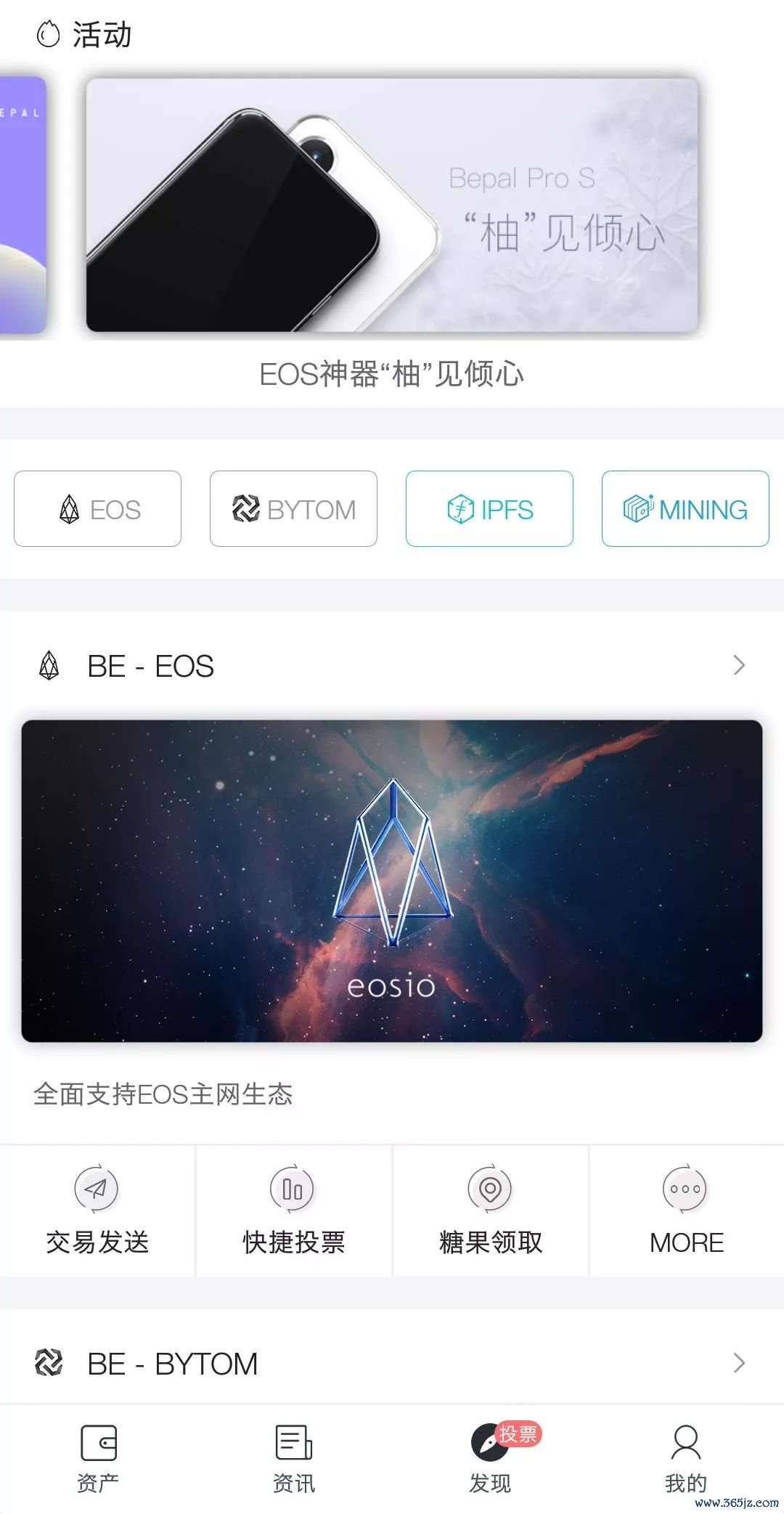Expand the BE - EOS section
The width and height of the screenshot is (784, 1514).
(738, 665)
